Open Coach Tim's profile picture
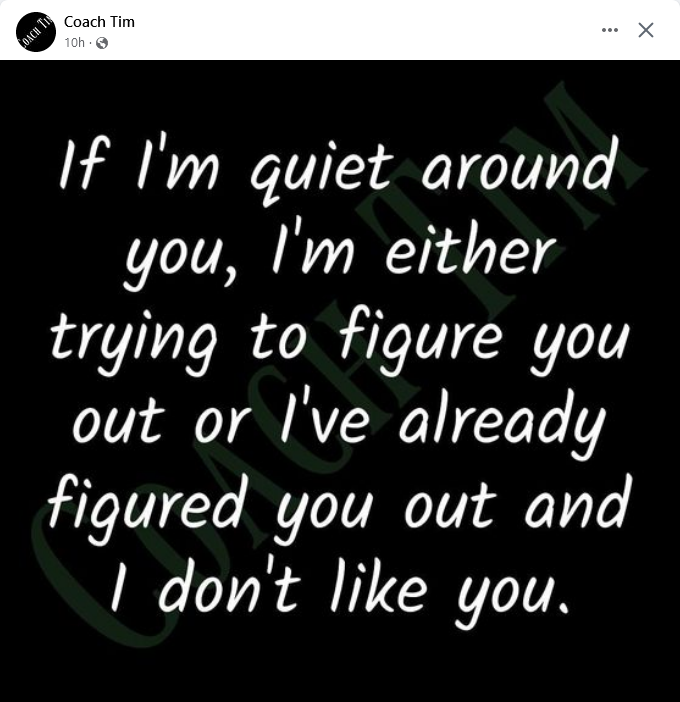The height and width of the screenshot is (702, 680). click(x=36, y=31)
